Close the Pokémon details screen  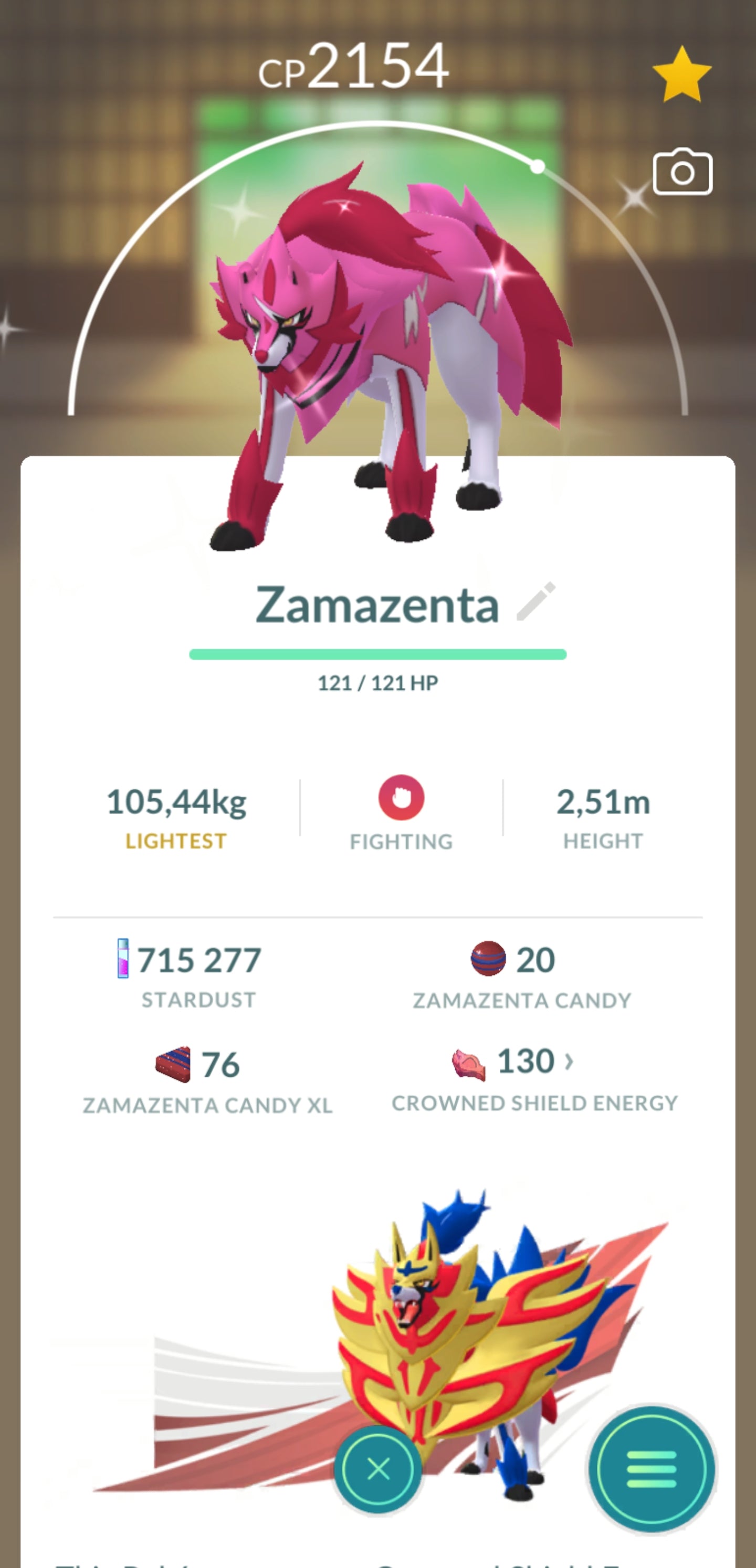pyautogui.click(x=379, y=1469)
